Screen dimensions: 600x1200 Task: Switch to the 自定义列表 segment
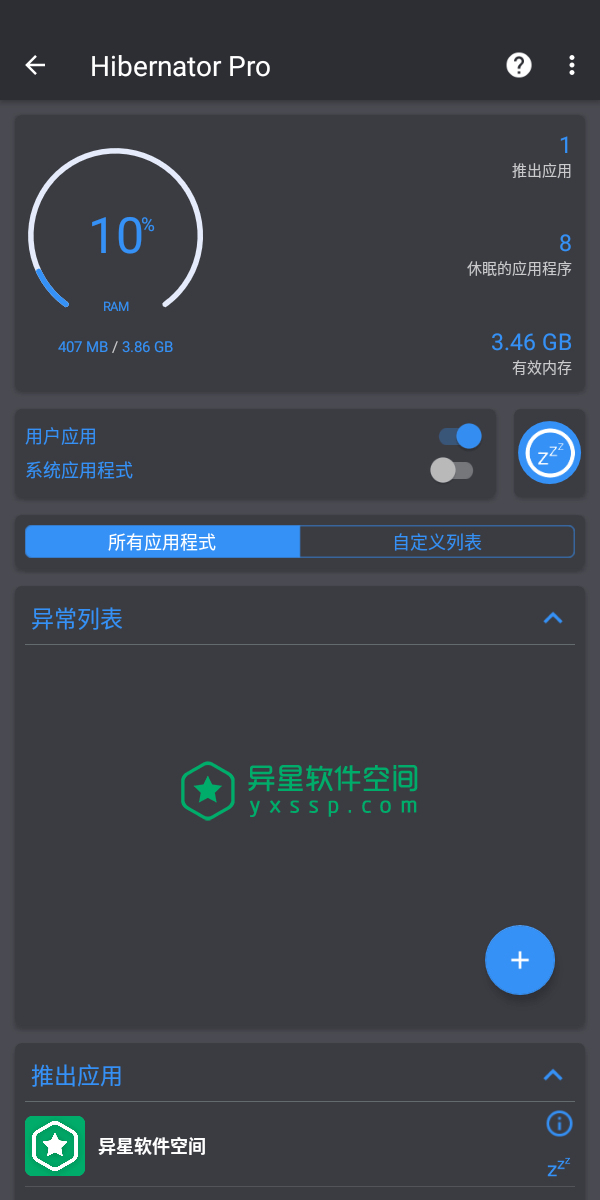pos(437,542)
